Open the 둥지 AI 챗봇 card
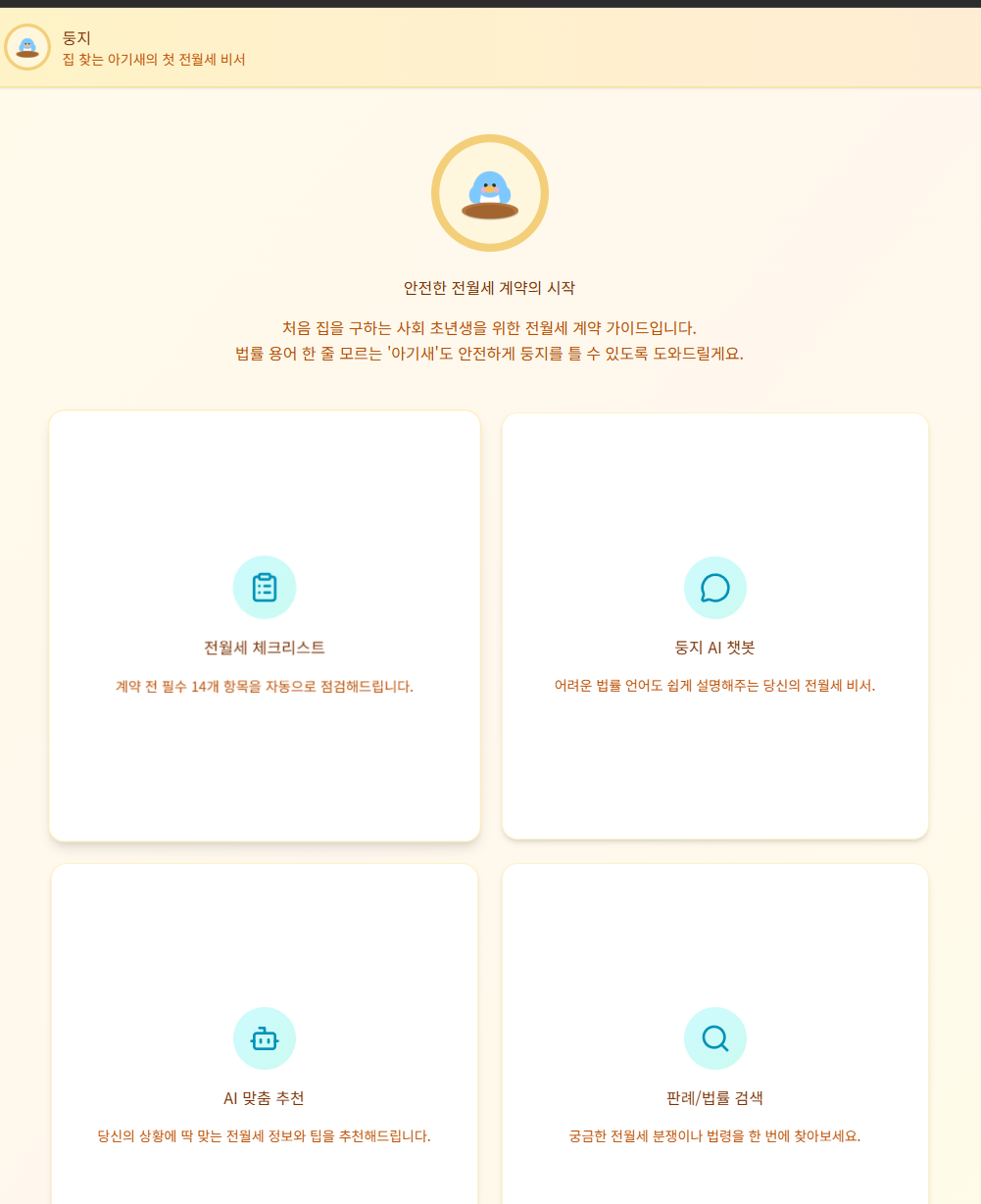 click(x=715, y=626)
